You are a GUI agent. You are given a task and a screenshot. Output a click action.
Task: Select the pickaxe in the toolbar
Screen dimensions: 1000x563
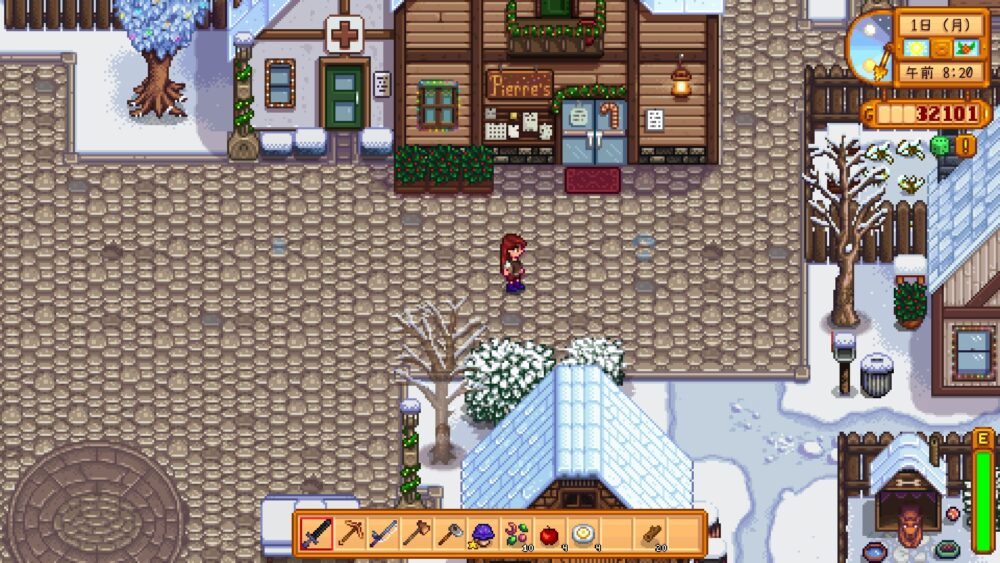tap(350, 534)
